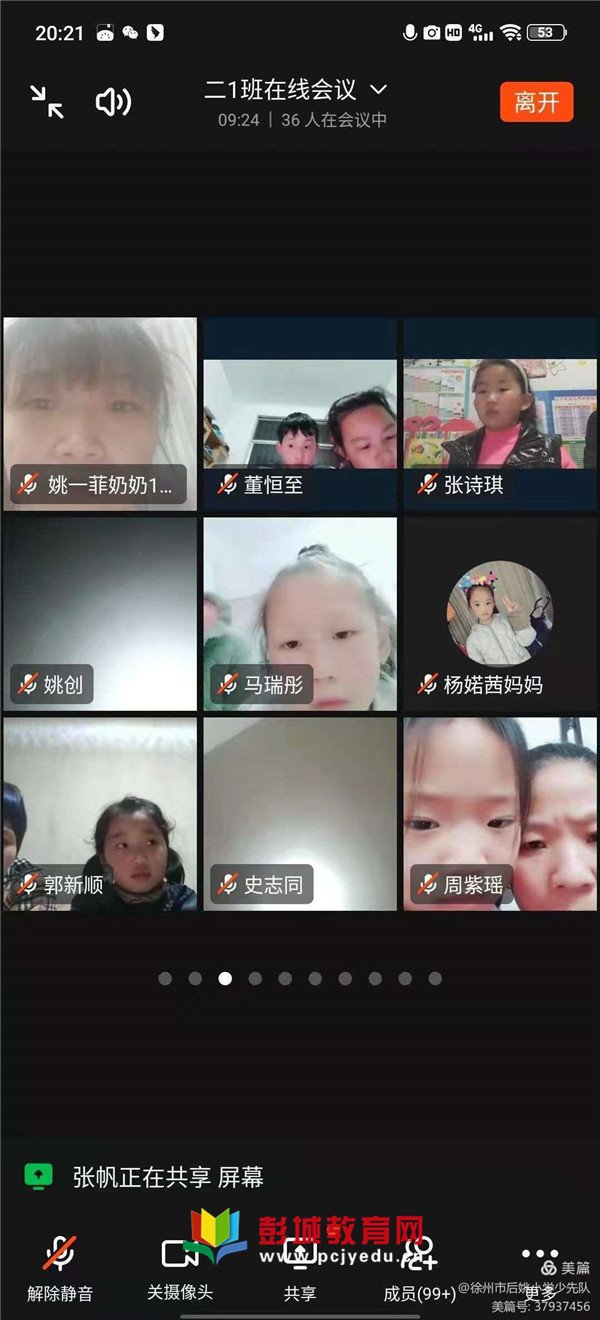Leave the meeting with 离开
Viewport: 600px width, 1320px height.
click(x=537, y=102)
